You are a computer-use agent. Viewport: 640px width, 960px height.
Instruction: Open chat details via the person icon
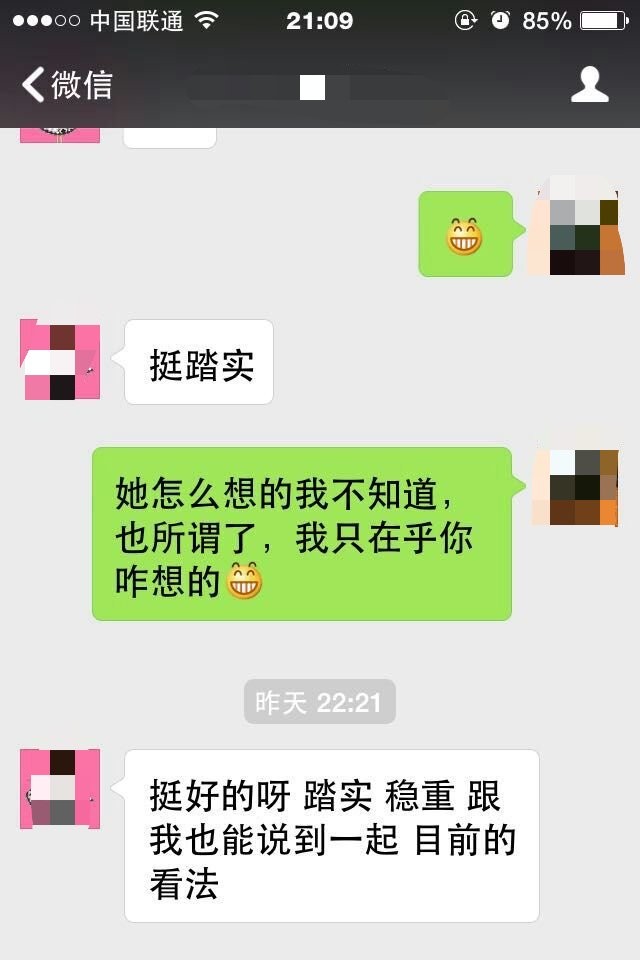pyautogui.click(x=589, y=85)
